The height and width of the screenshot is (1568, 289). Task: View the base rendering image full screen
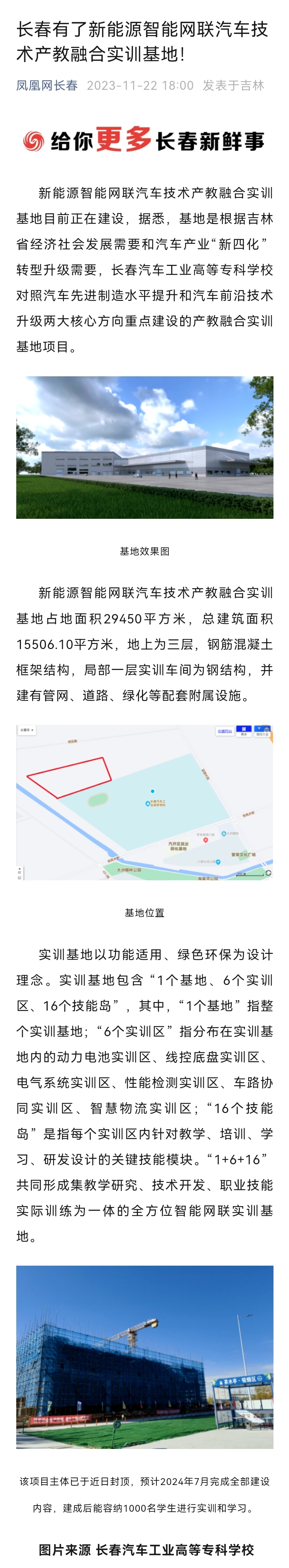pos(144,447)
